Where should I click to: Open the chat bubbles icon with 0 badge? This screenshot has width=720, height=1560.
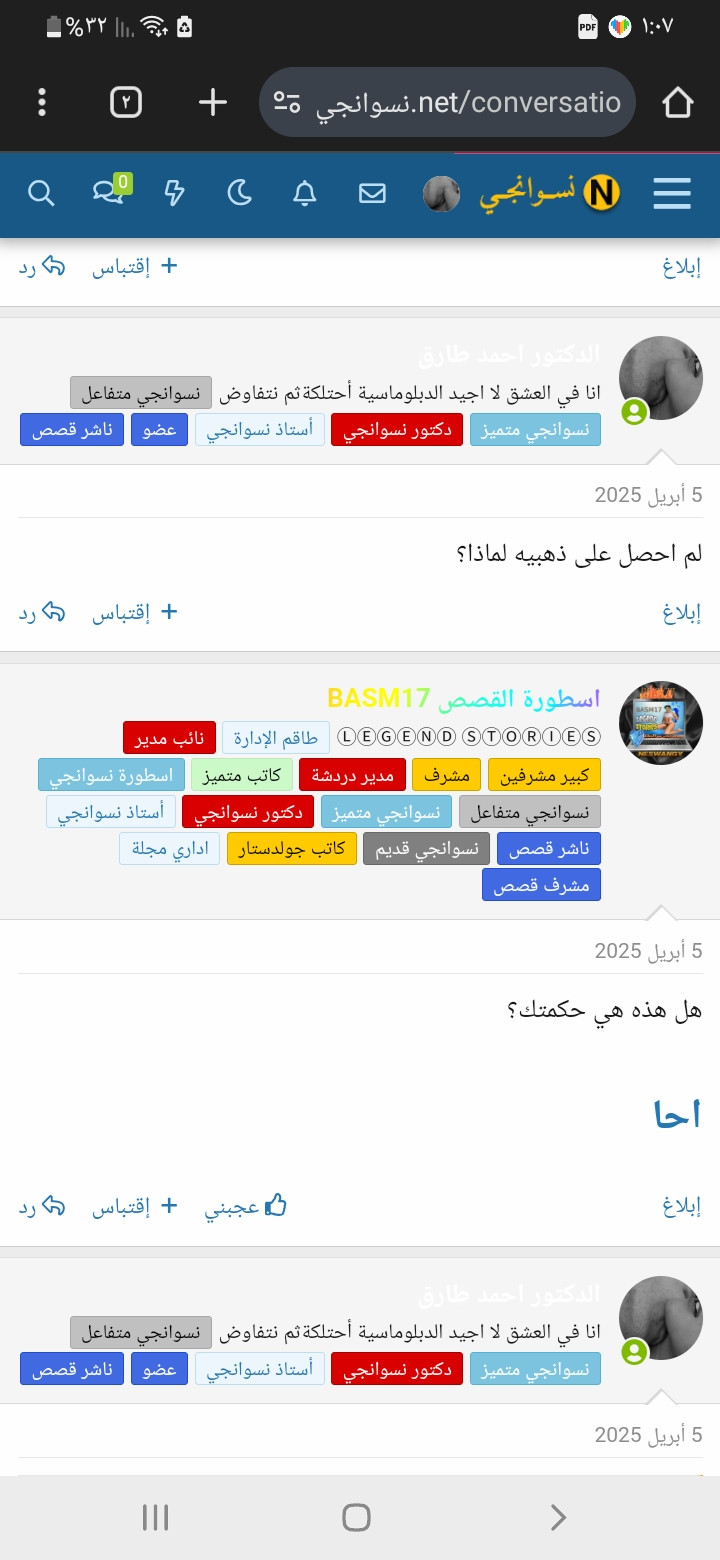tap(110, 190)
